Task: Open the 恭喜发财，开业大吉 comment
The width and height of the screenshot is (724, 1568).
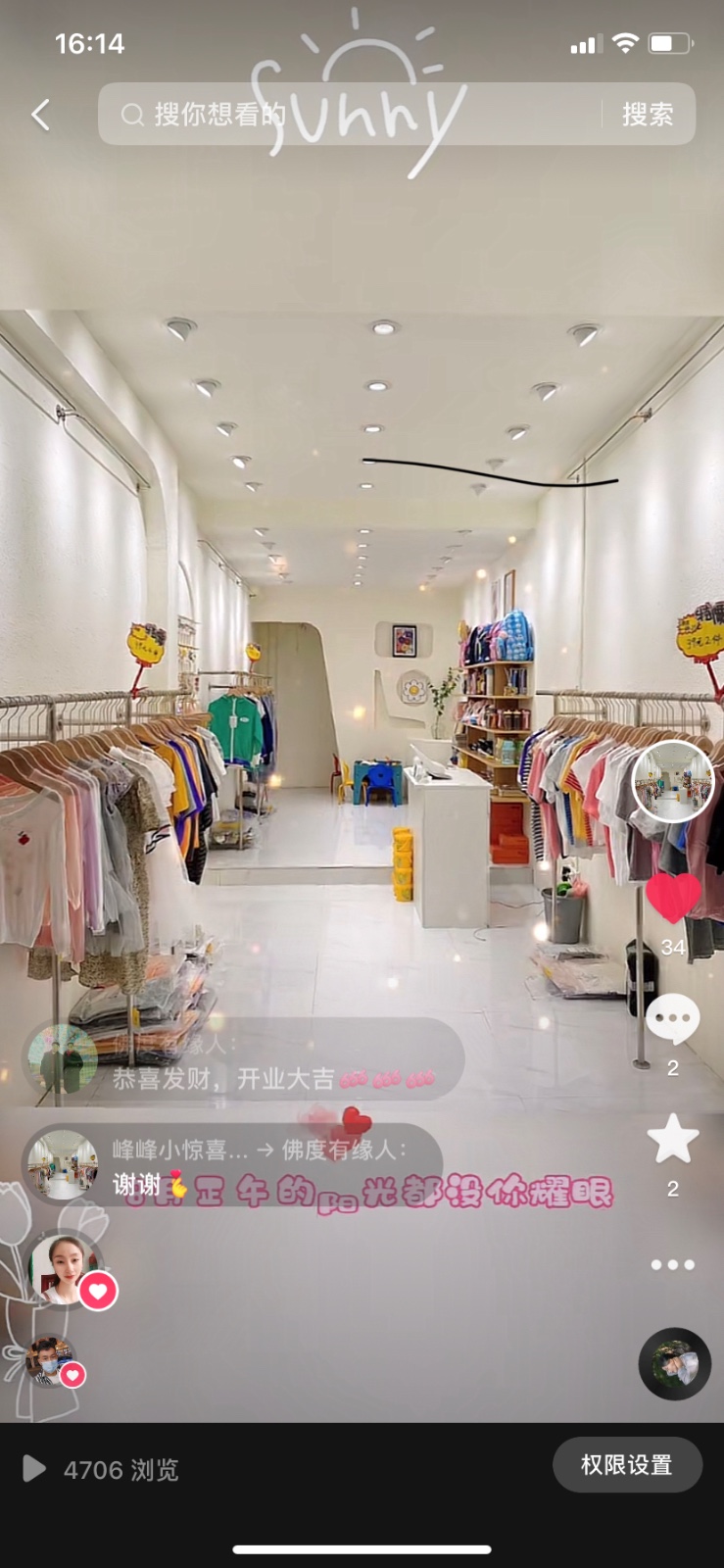Action: (x=245, y=1065)
